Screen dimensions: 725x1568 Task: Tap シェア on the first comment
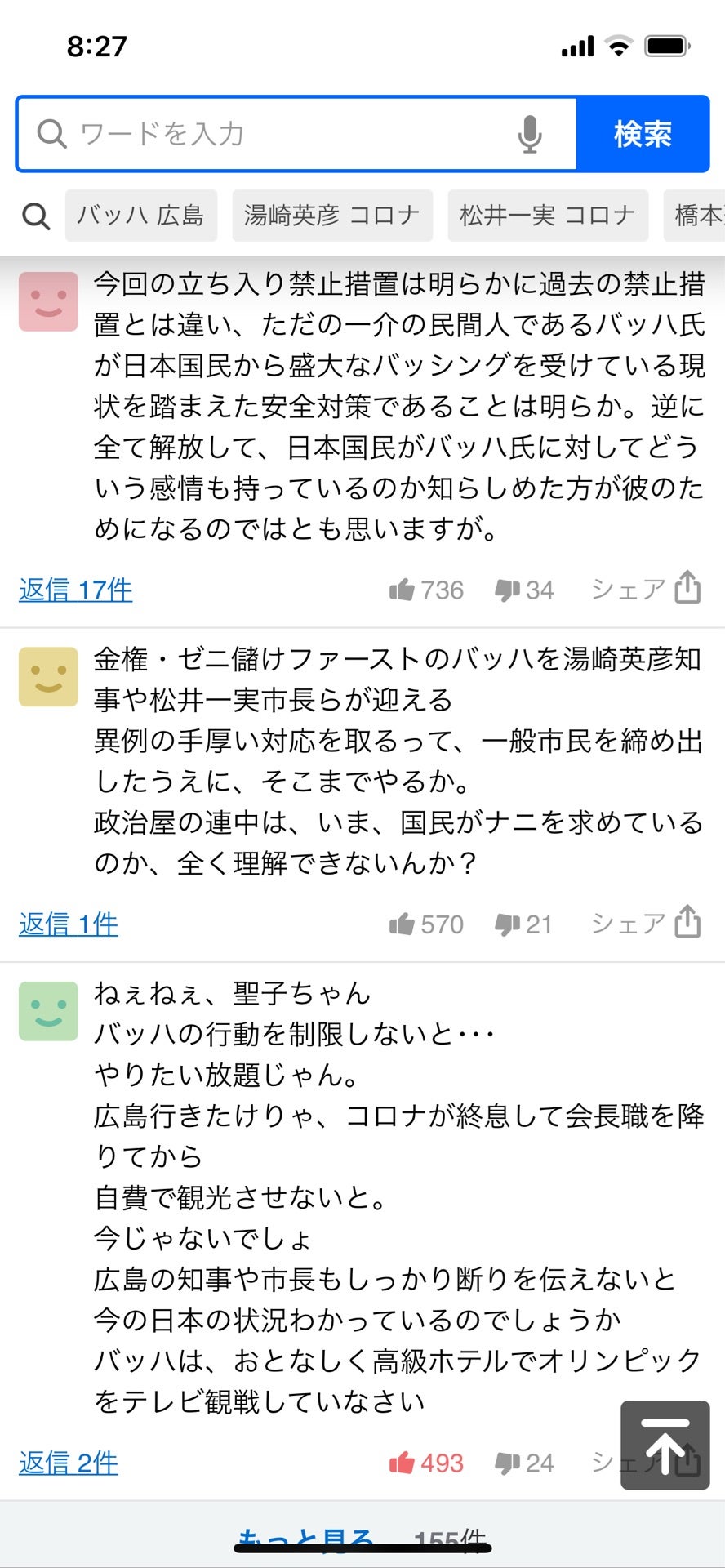tap(647, 590)
